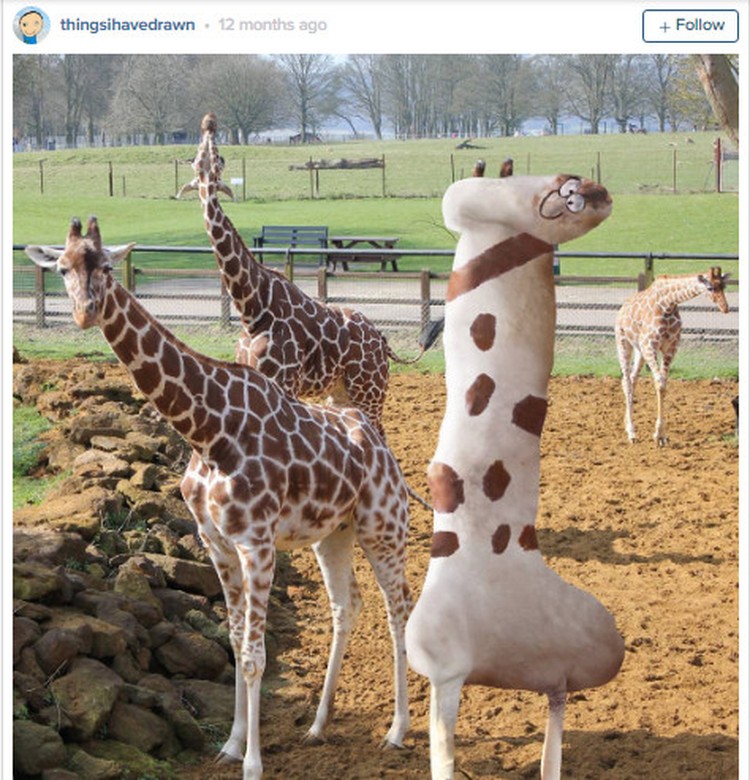Follow the thingsihavedrawn account
The image size is (750, 780).
(690, 26)
